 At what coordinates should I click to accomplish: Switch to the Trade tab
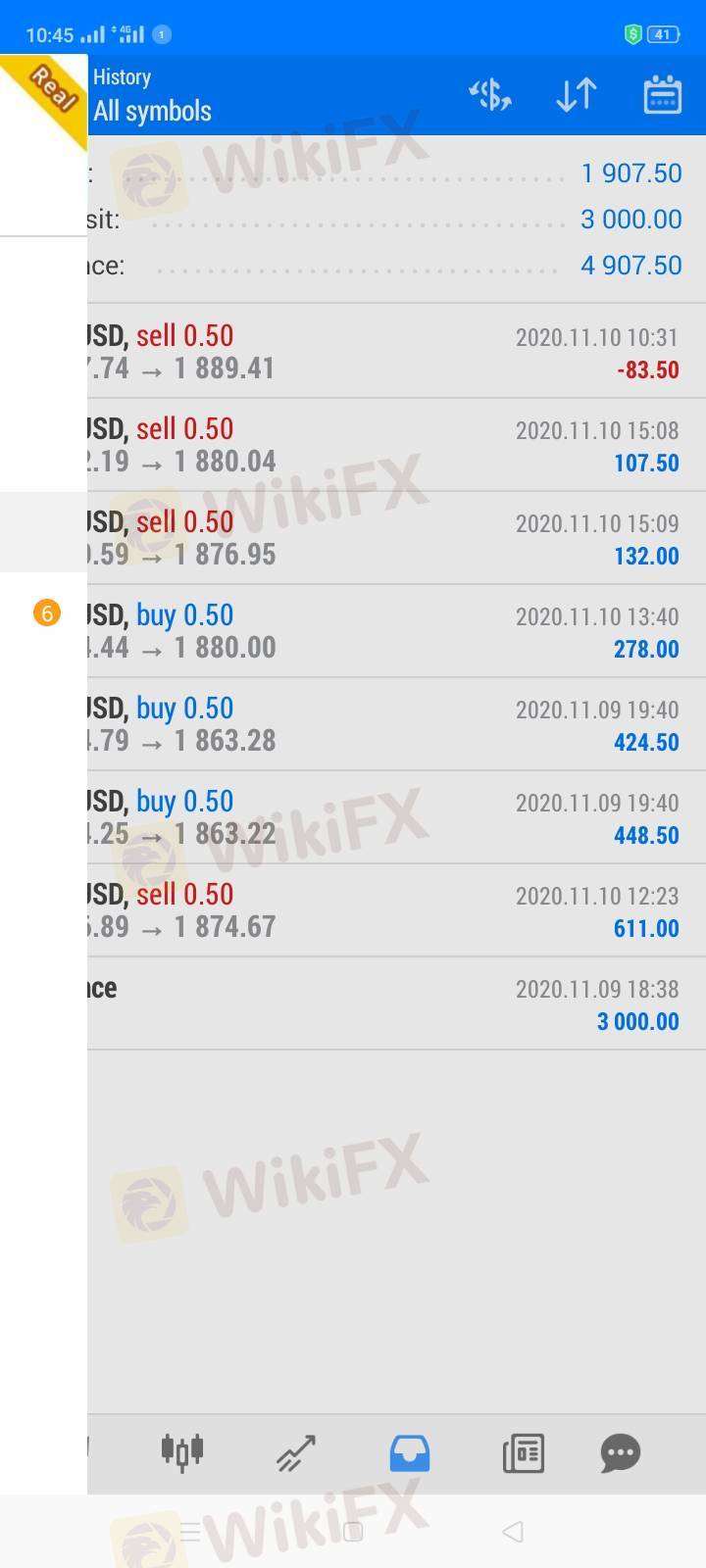click(x=295, y=1453)
